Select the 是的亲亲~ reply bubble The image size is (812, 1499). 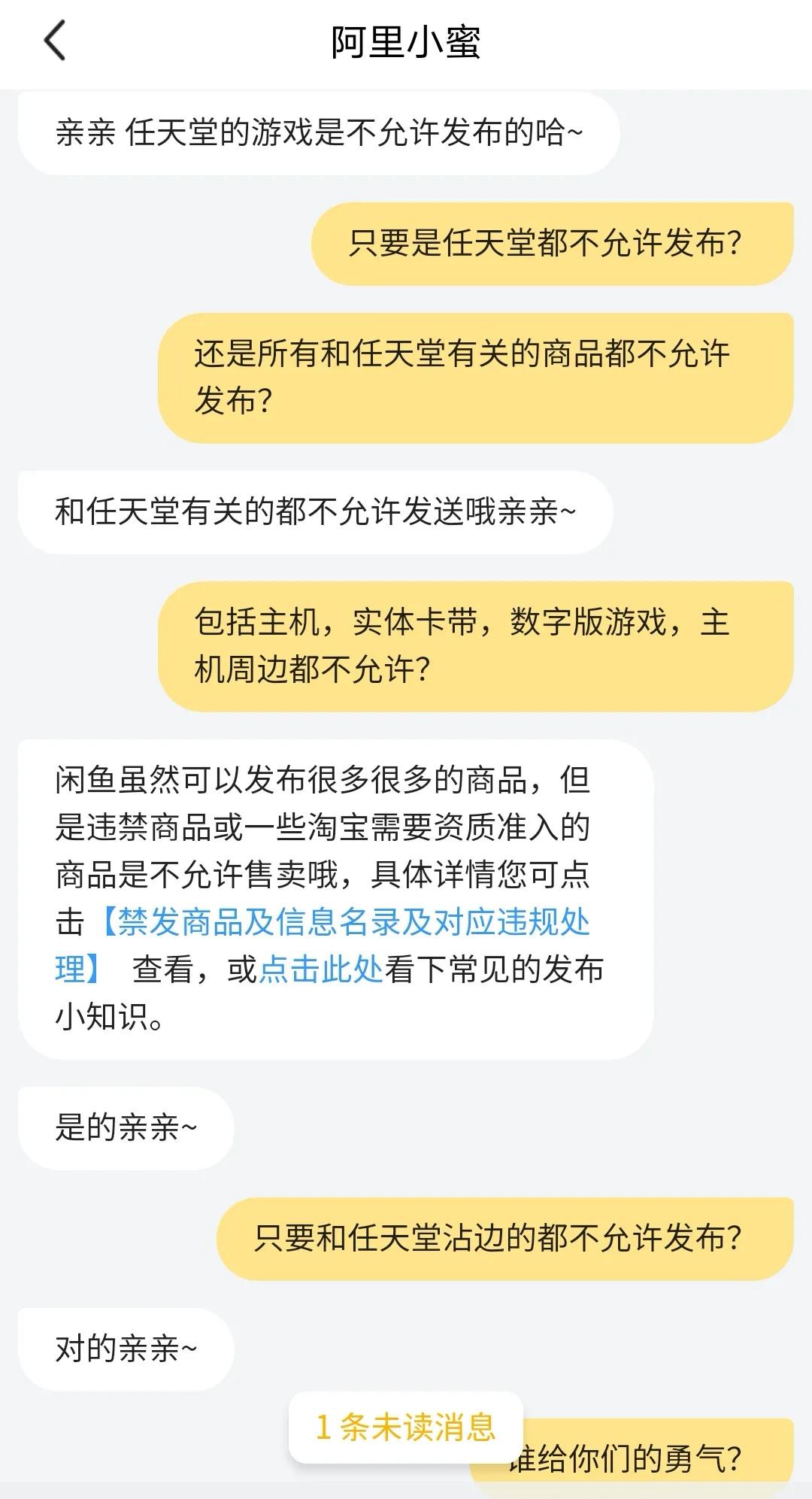coord(124,1128)
